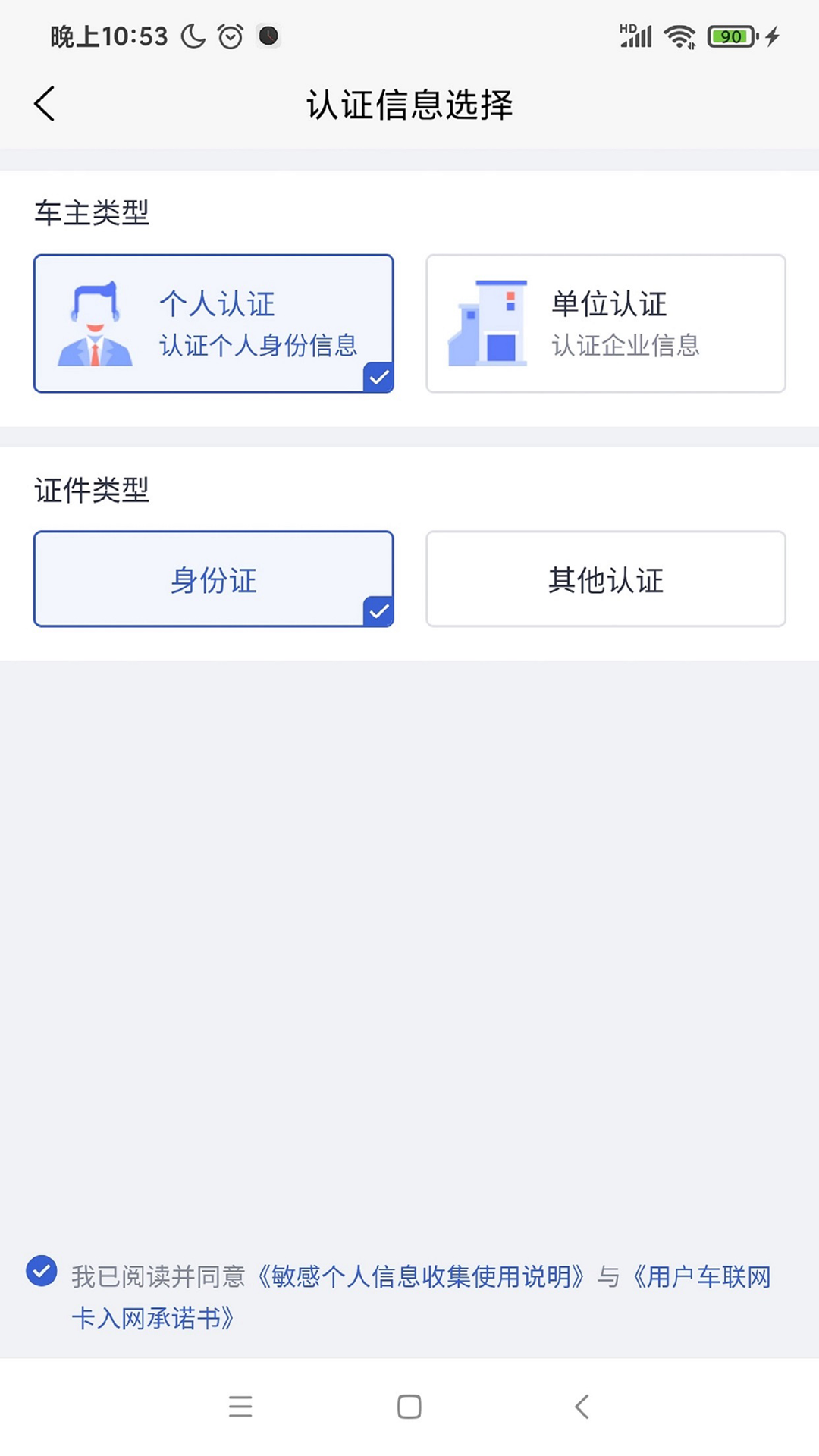The height and width of the screenshot is (1456, 819).
Task: Go back from 认证信息选择 page
Action: coord(45,104)
